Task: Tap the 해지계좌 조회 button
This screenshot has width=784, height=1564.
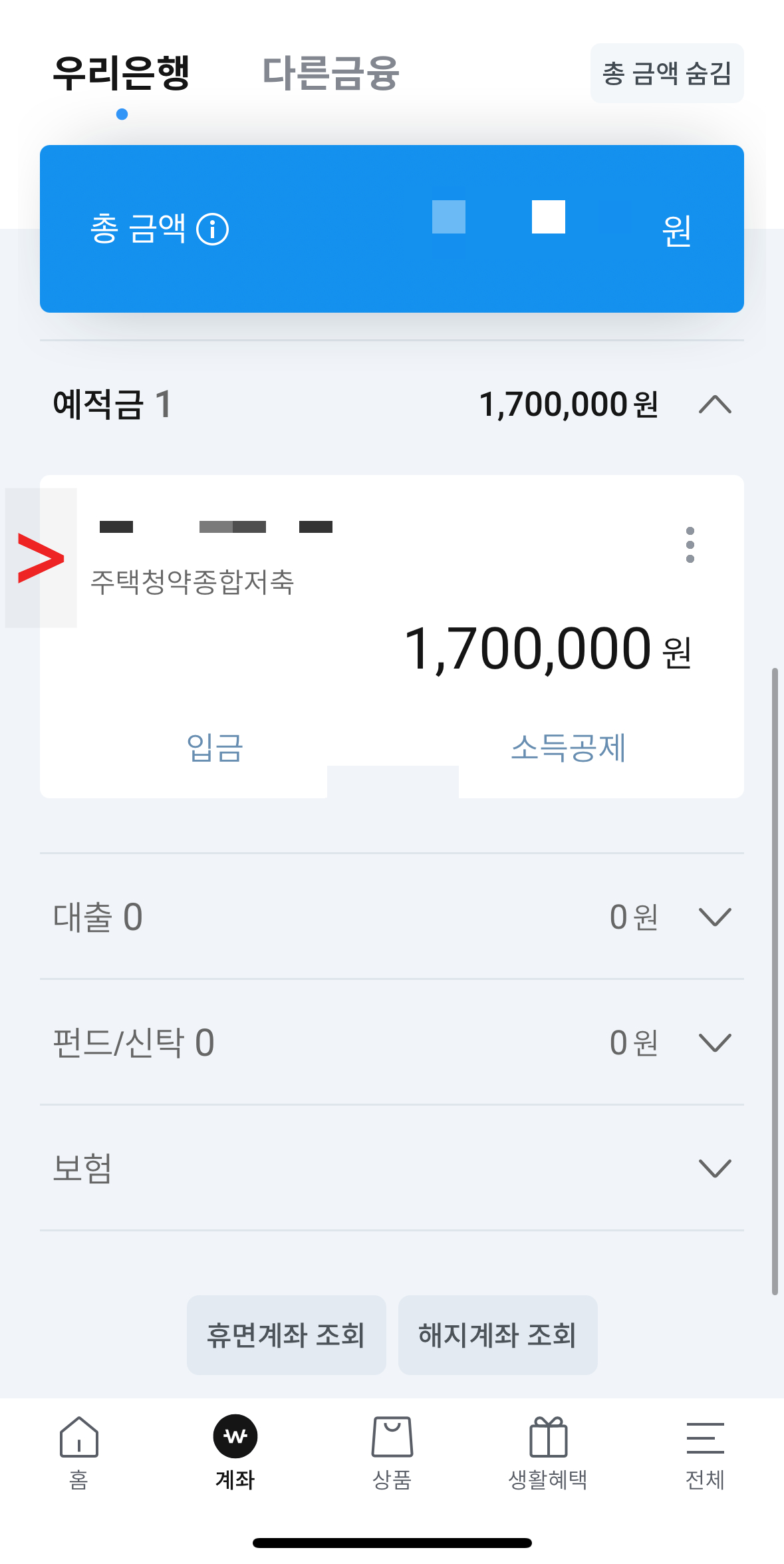Action: pyautogui.click(x=497, y=1334)
